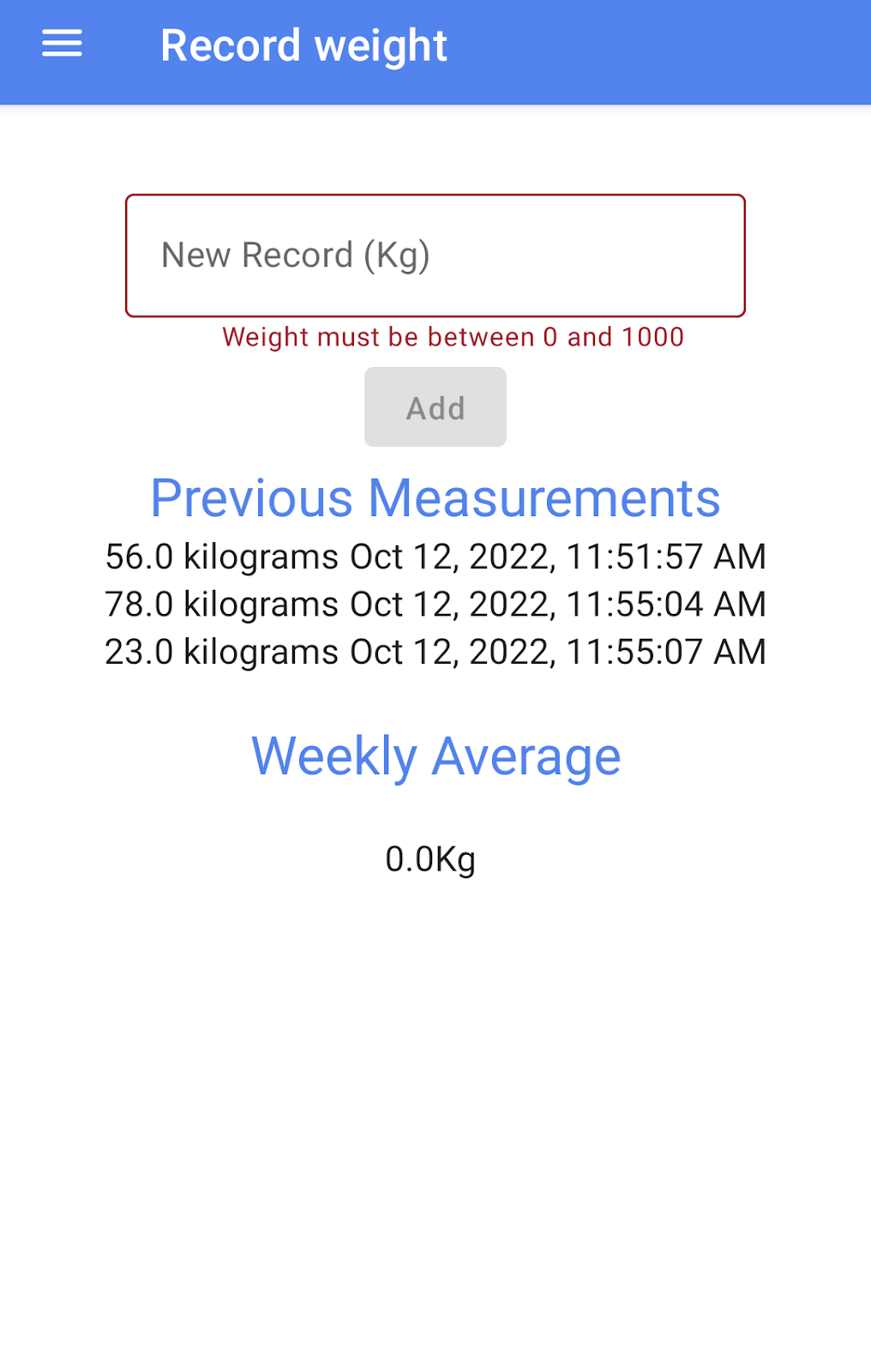Screen dimensions: 871x1372
Task: Select the 23.0 kilograms measurement entry
Action: [435, 652]
